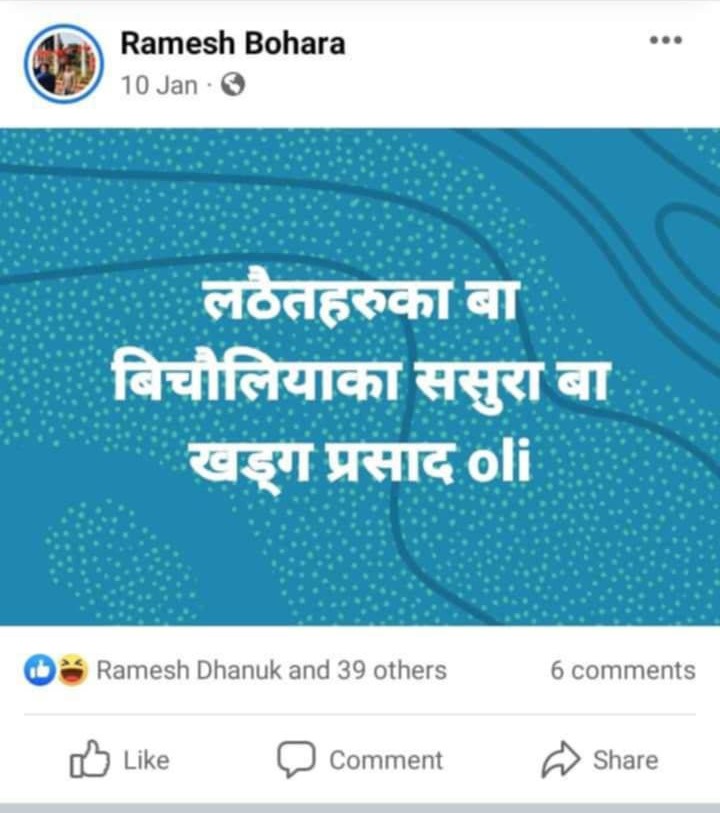This screenshot has height=813, width=720.
Task: Like this post
Action: pos(119,760)
